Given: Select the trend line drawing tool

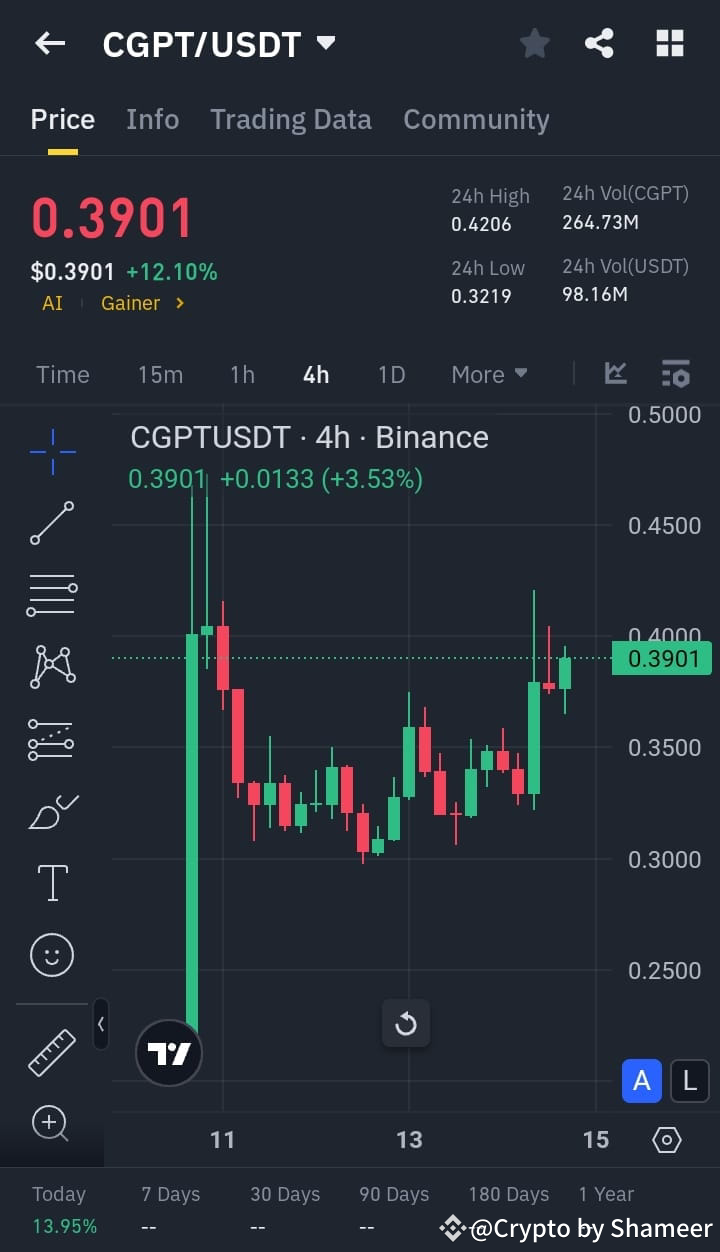Looking at the screenshot, I should pyautogui.click(x=51, y=523).
